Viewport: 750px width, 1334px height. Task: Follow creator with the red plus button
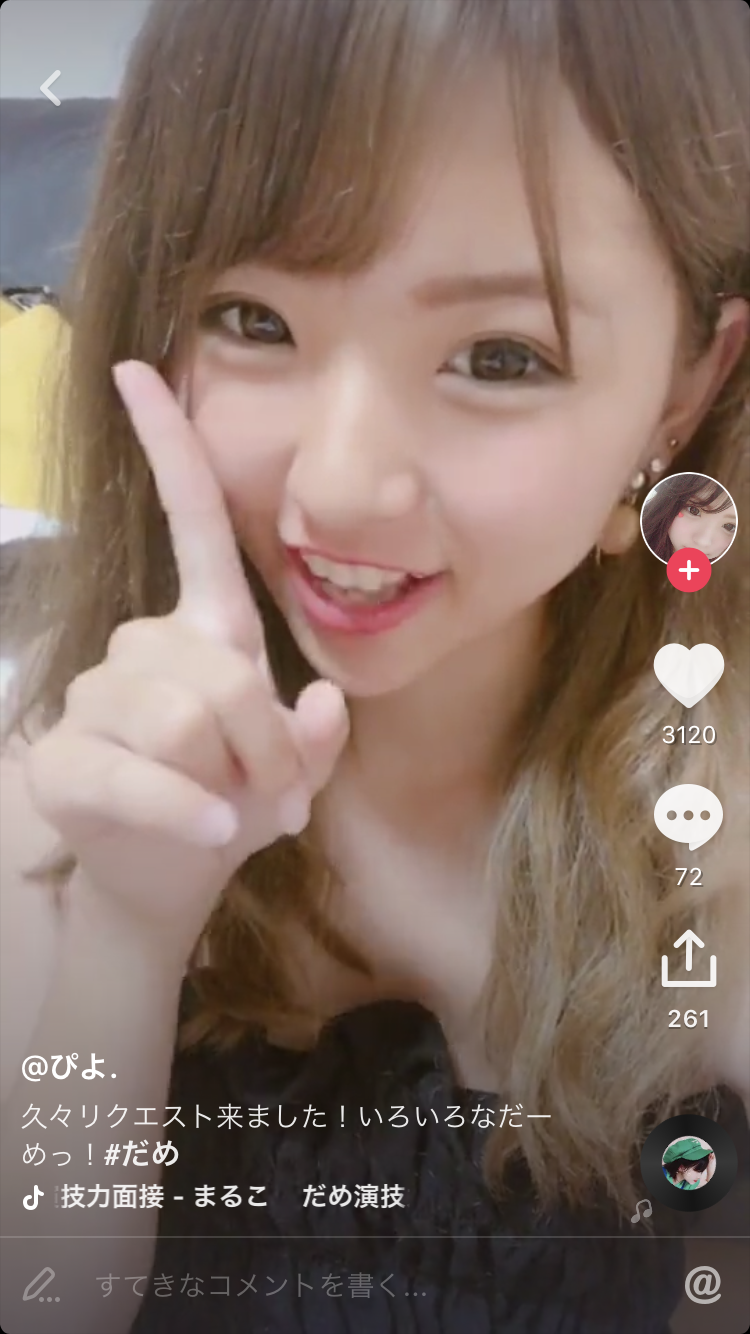coord(688,571)
